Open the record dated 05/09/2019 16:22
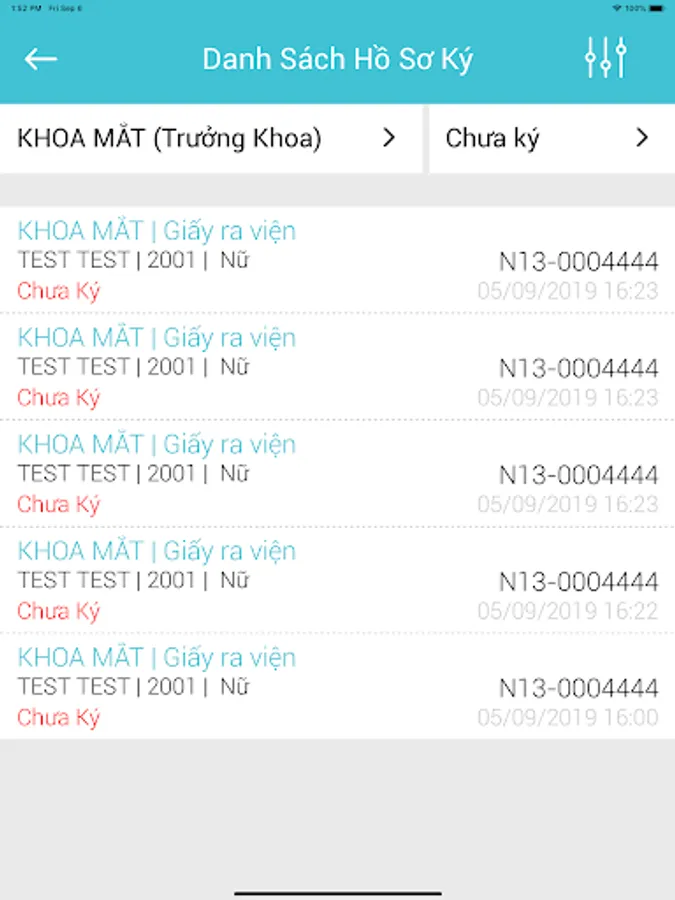The height and width of the screenshot is (900, 675). [337, 580]
